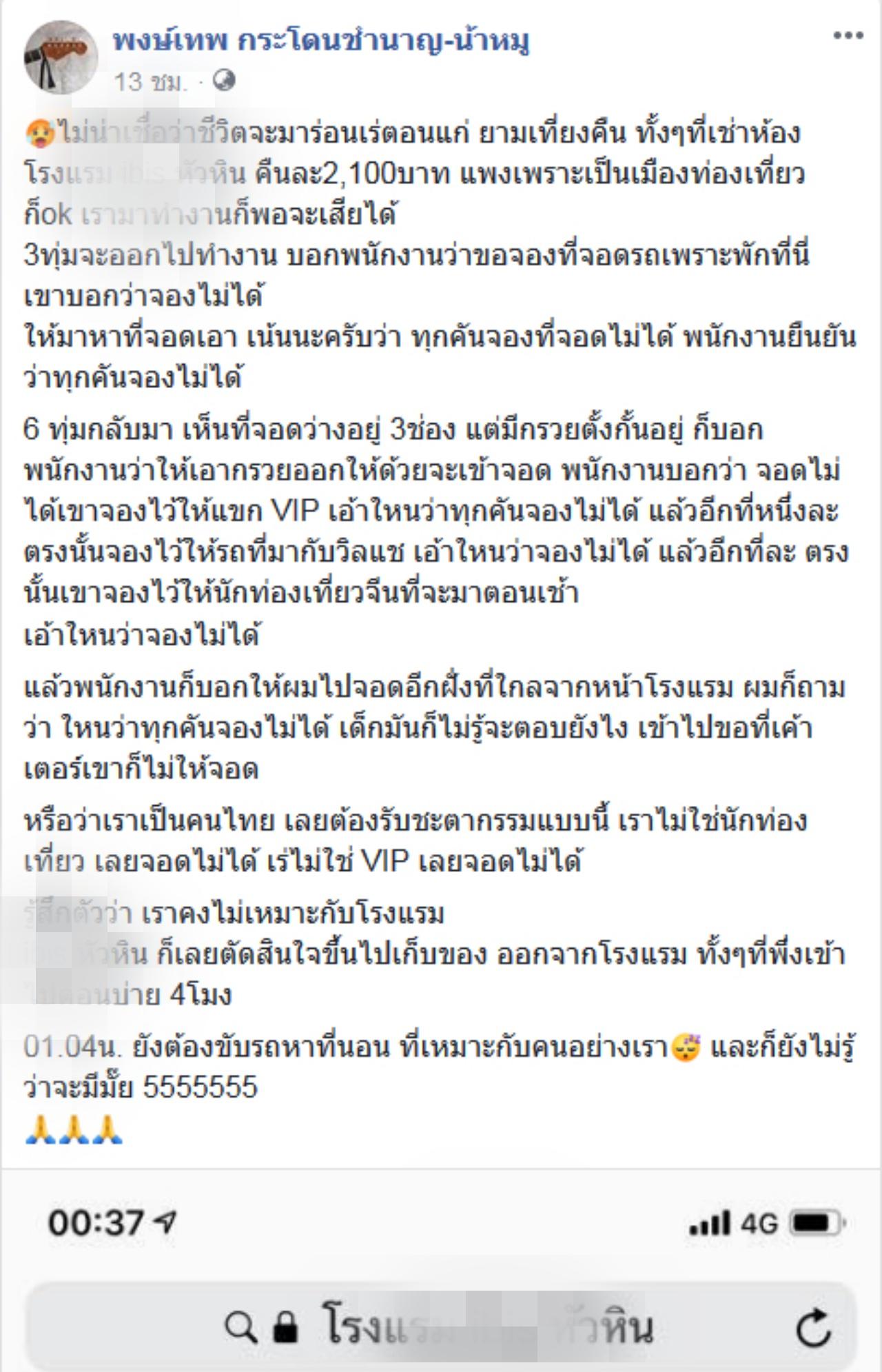Tap the poster's profile picture

pyautogui.click(x=61, y=57)
